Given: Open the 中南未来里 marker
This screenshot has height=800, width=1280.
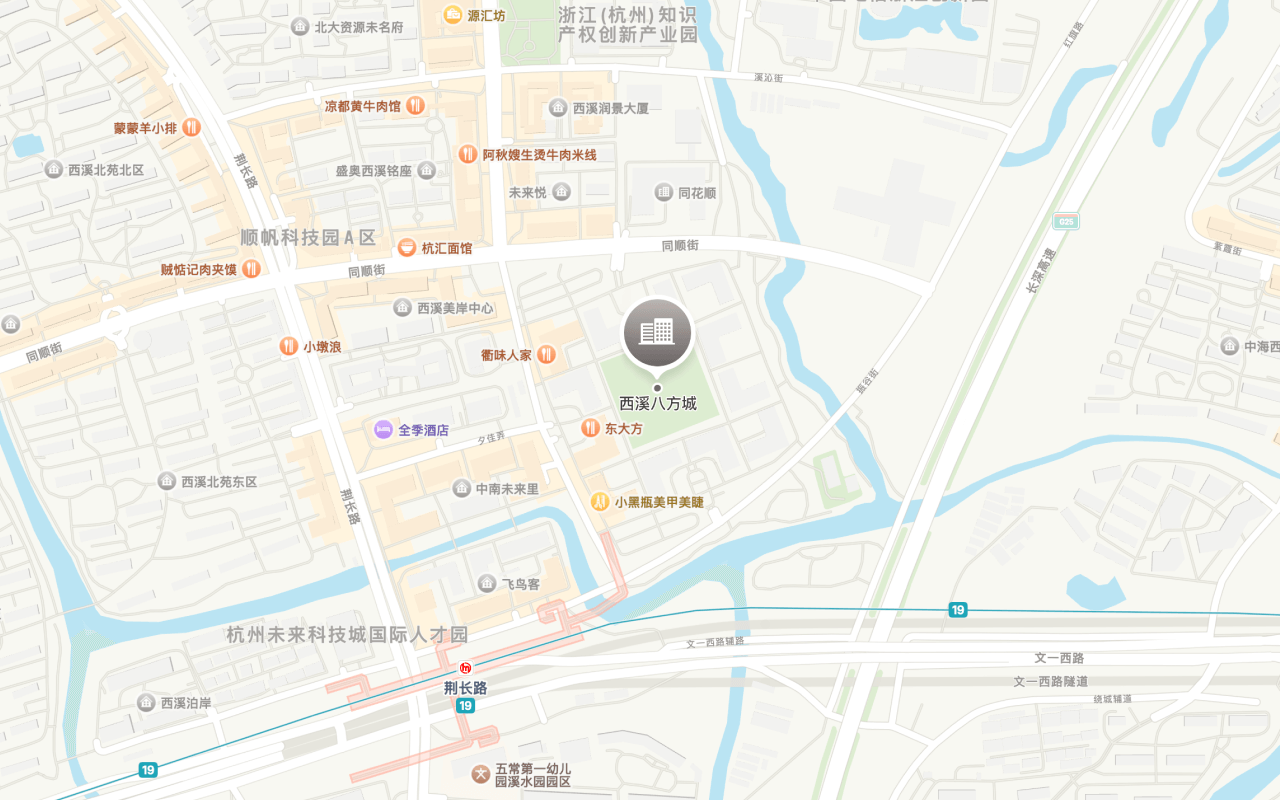Looking at the screenshot, I should pyautogui.click(x=462, y=488).
